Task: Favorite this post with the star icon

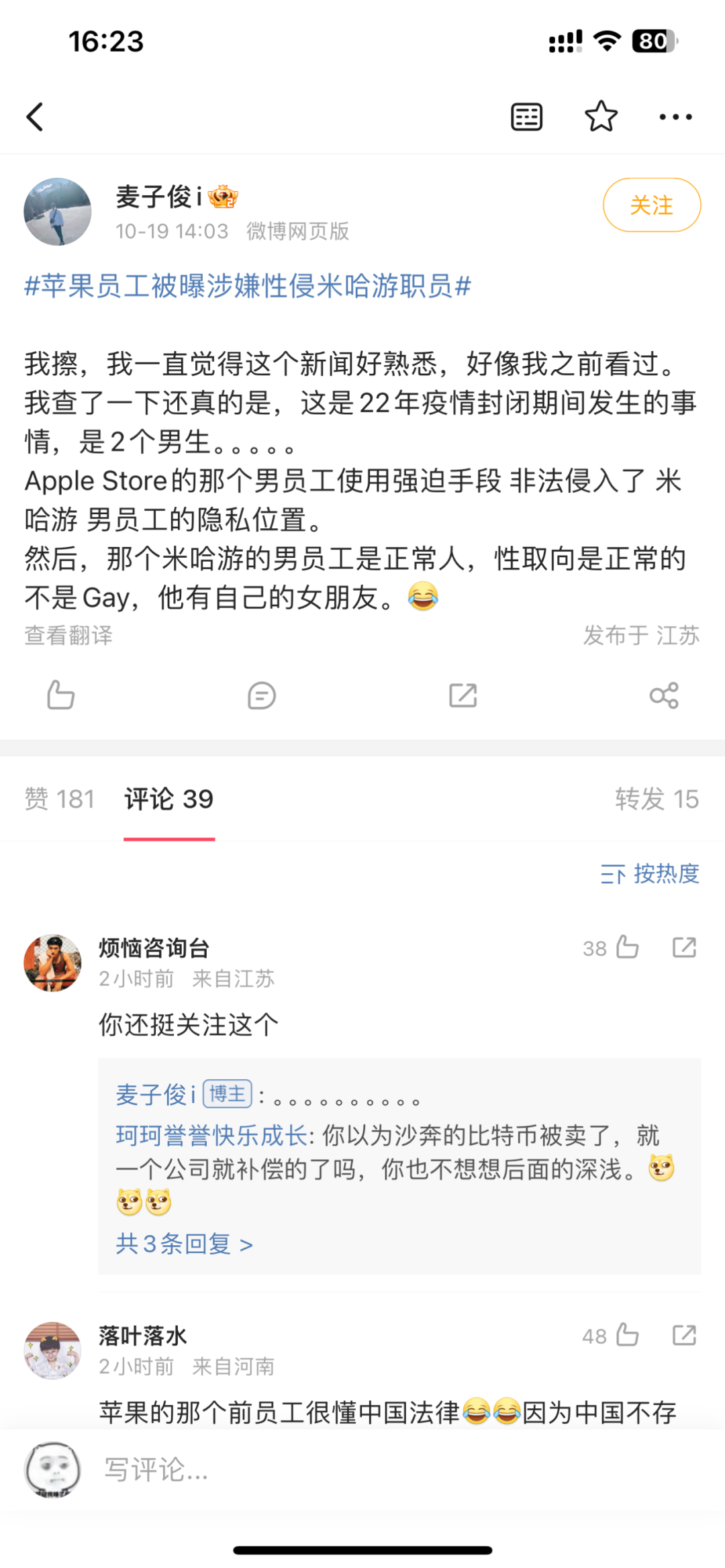Action: pos(601,117)
